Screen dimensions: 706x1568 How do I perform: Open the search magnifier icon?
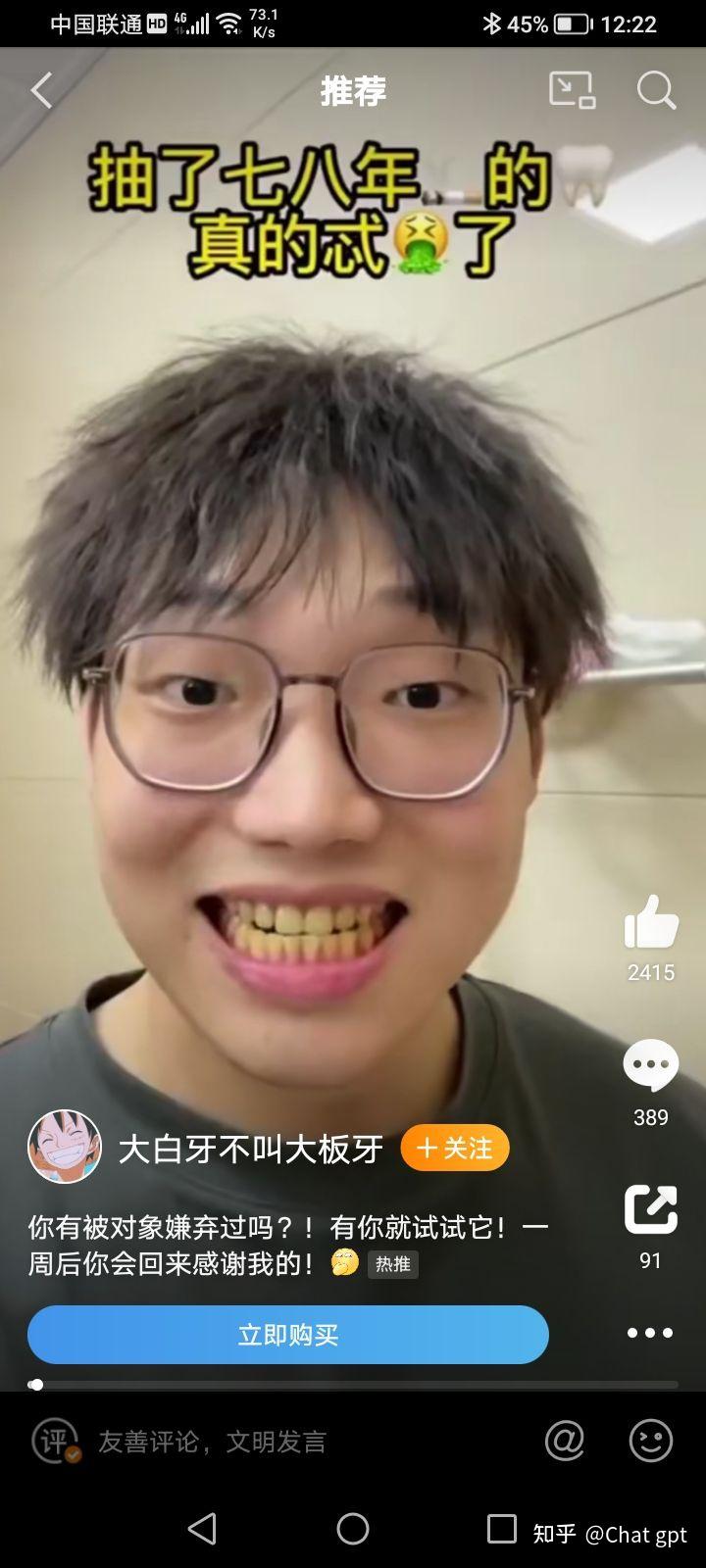click(656, 91)
